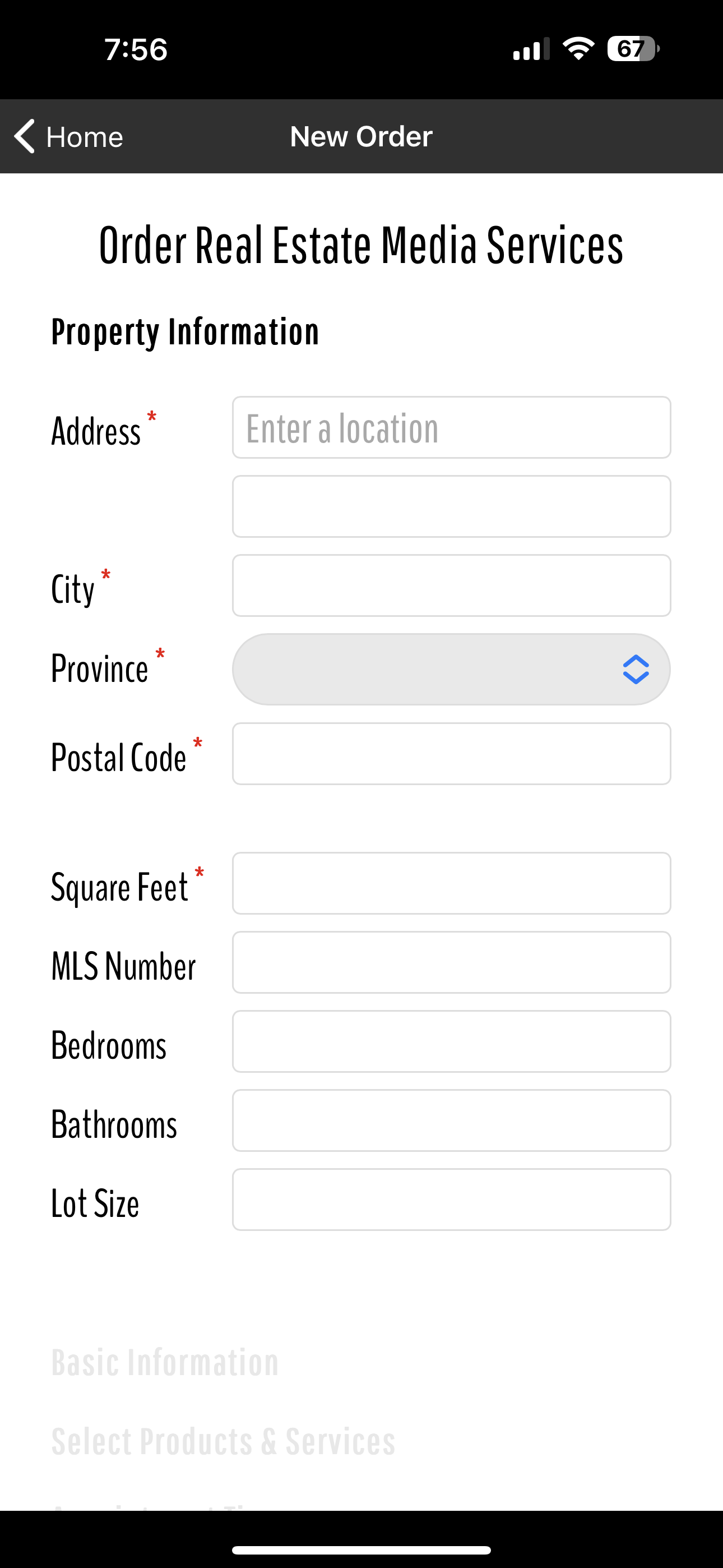Tap the Bedrooms input field
This screenshot has height=1568, width=723.
(452, 1041)
